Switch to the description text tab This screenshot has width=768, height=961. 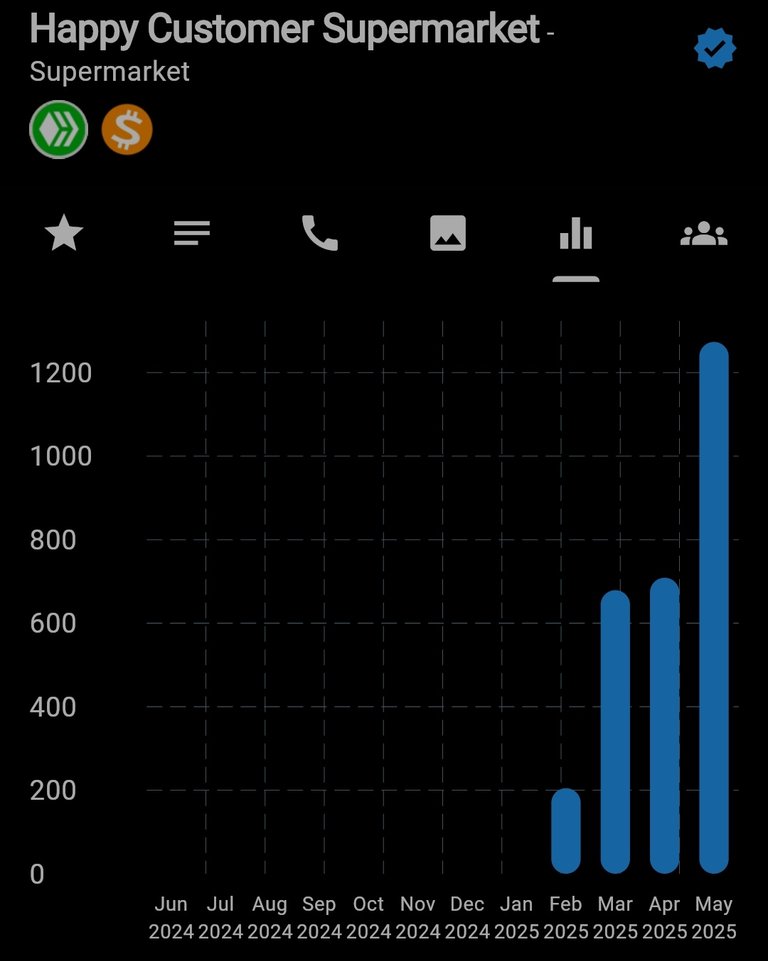192,234
